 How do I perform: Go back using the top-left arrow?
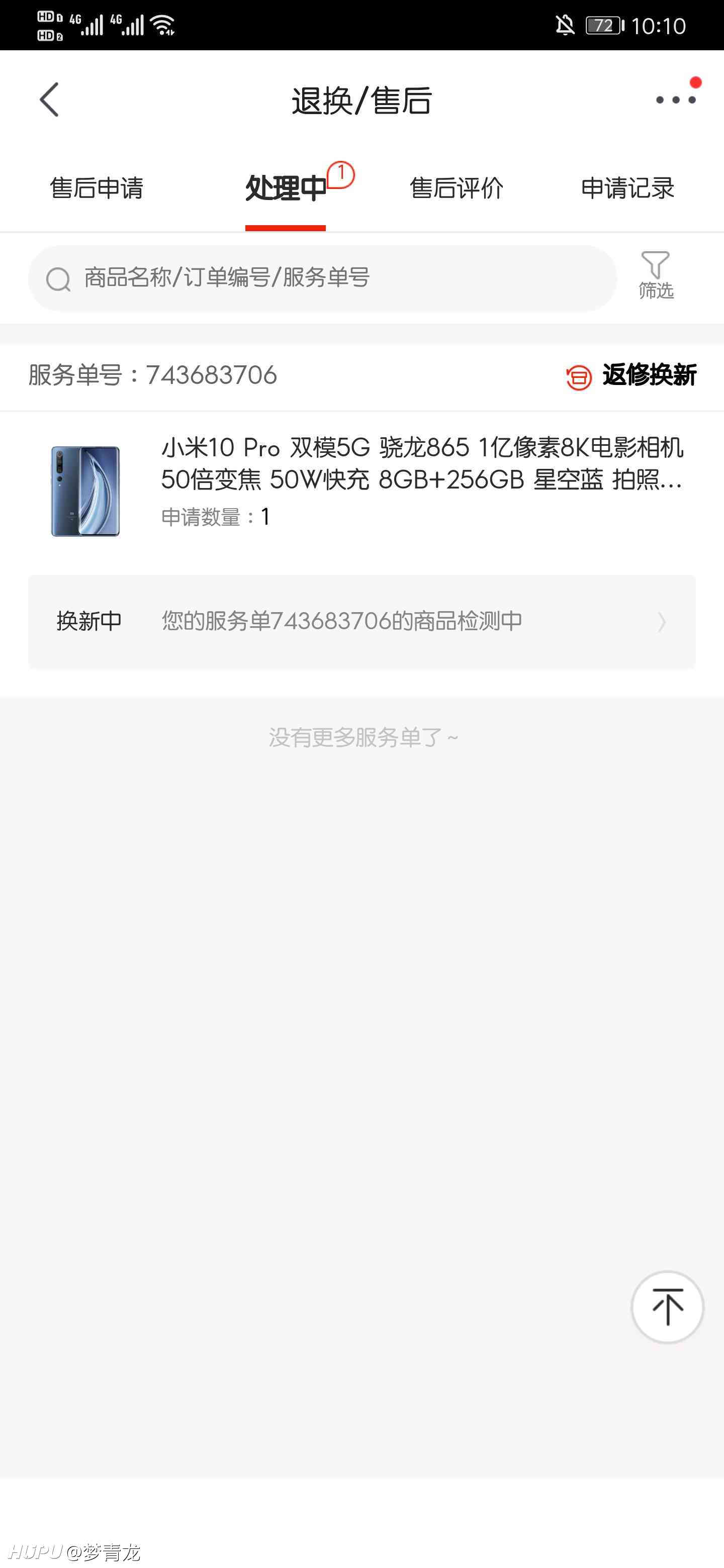(49, 100)
